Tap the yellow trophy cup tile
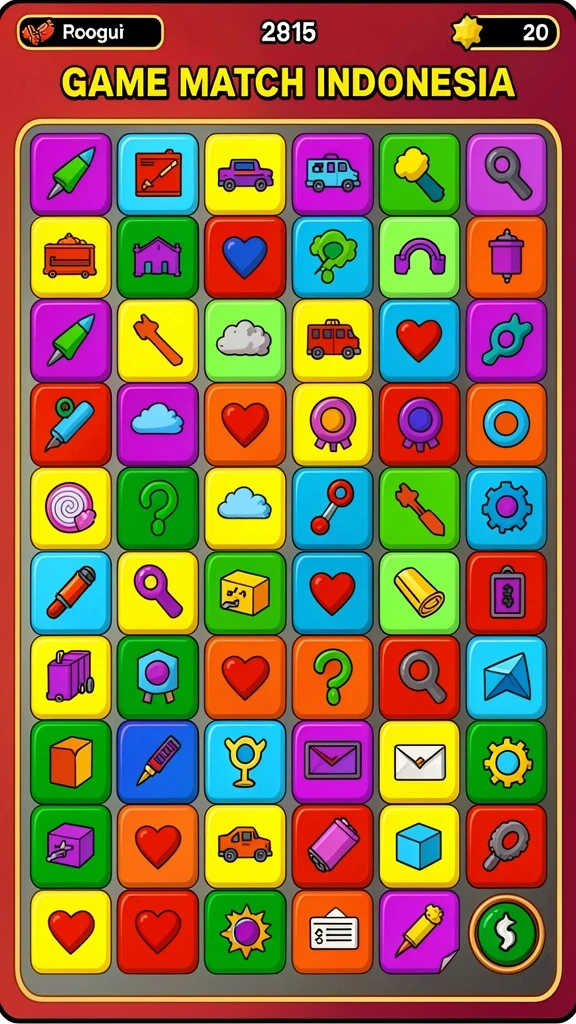The image size is (576, 1024). (245, 762)
